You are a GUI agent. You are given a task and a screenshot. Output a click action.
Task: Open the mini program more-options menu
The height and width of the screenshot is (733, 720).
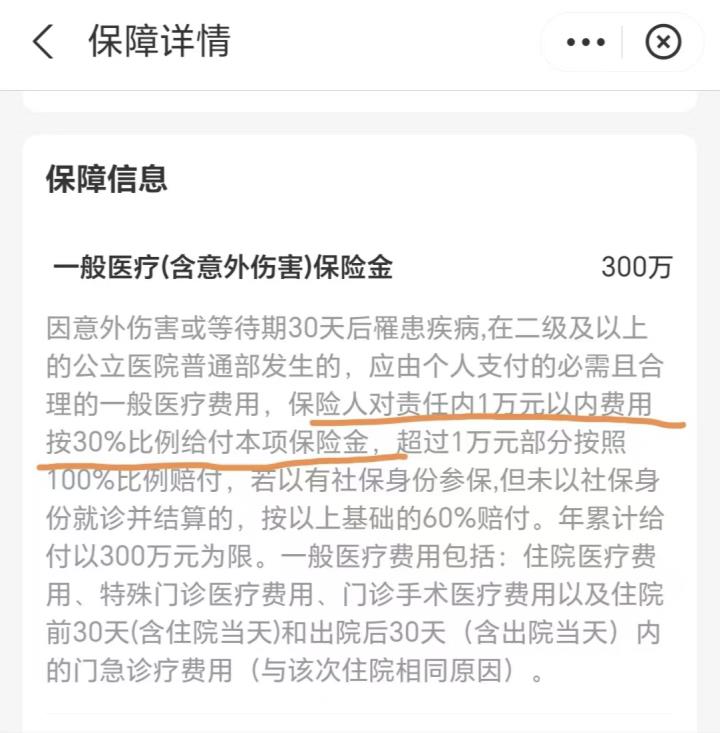[585, 42]
